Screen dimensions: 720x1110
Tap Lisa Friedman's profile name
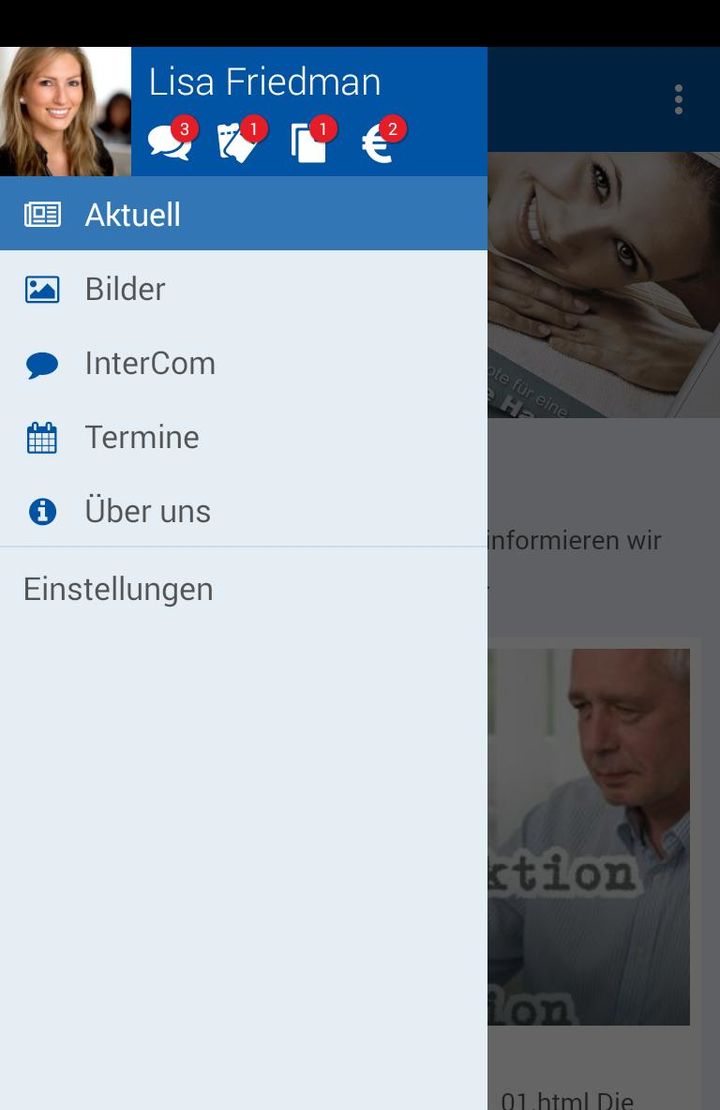[x=265, y=80]
